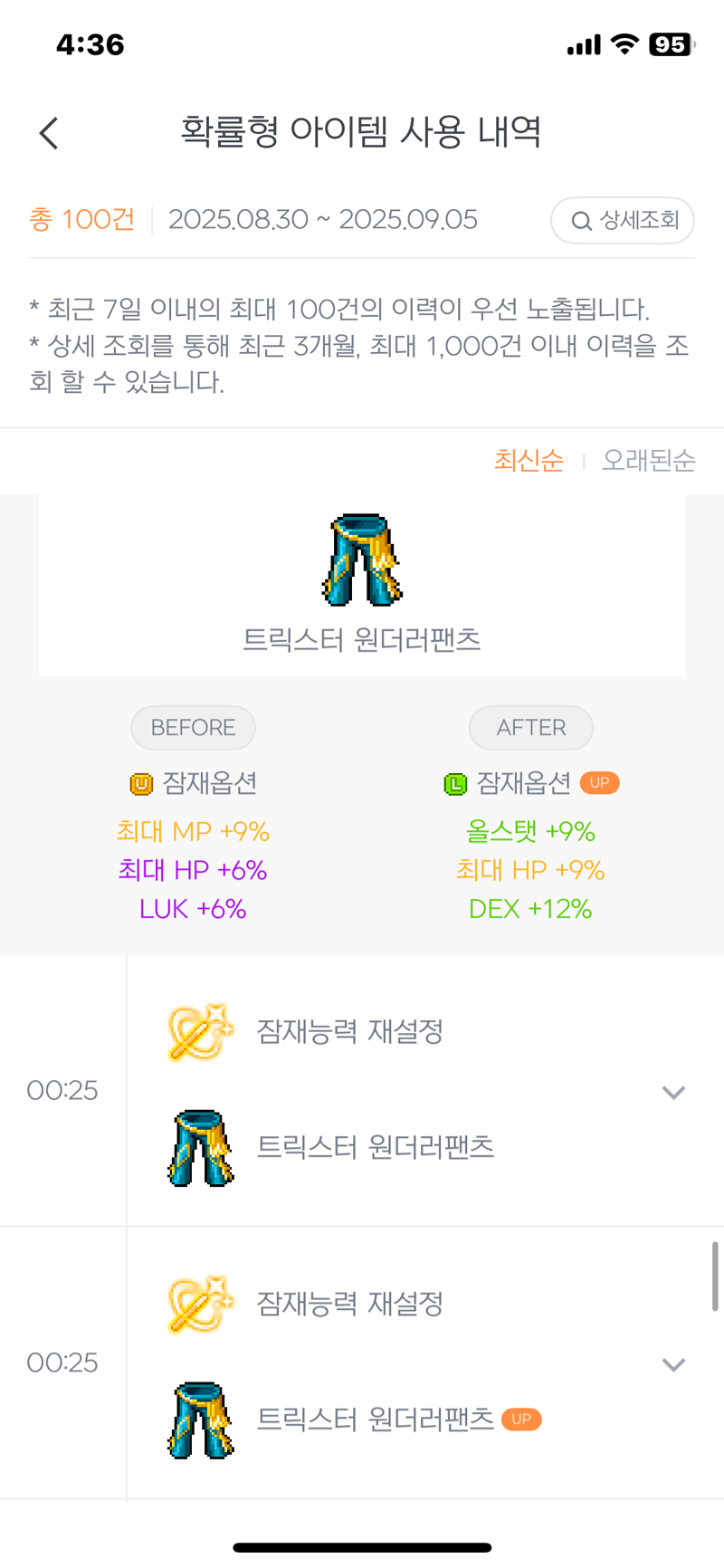Viewport: 724px width, 1568px height.
Task: Expand the first 00:25 잠재능력 재설정 entry
Action: click(x=672, y=1092)
